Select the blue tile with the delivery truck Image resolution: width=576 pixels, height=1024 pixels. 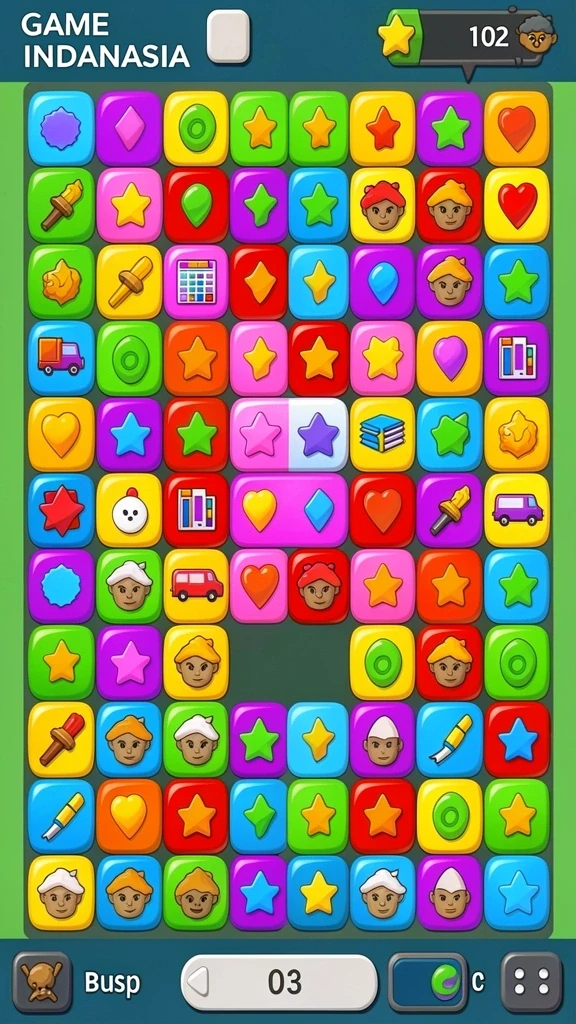tap(61, 358)
